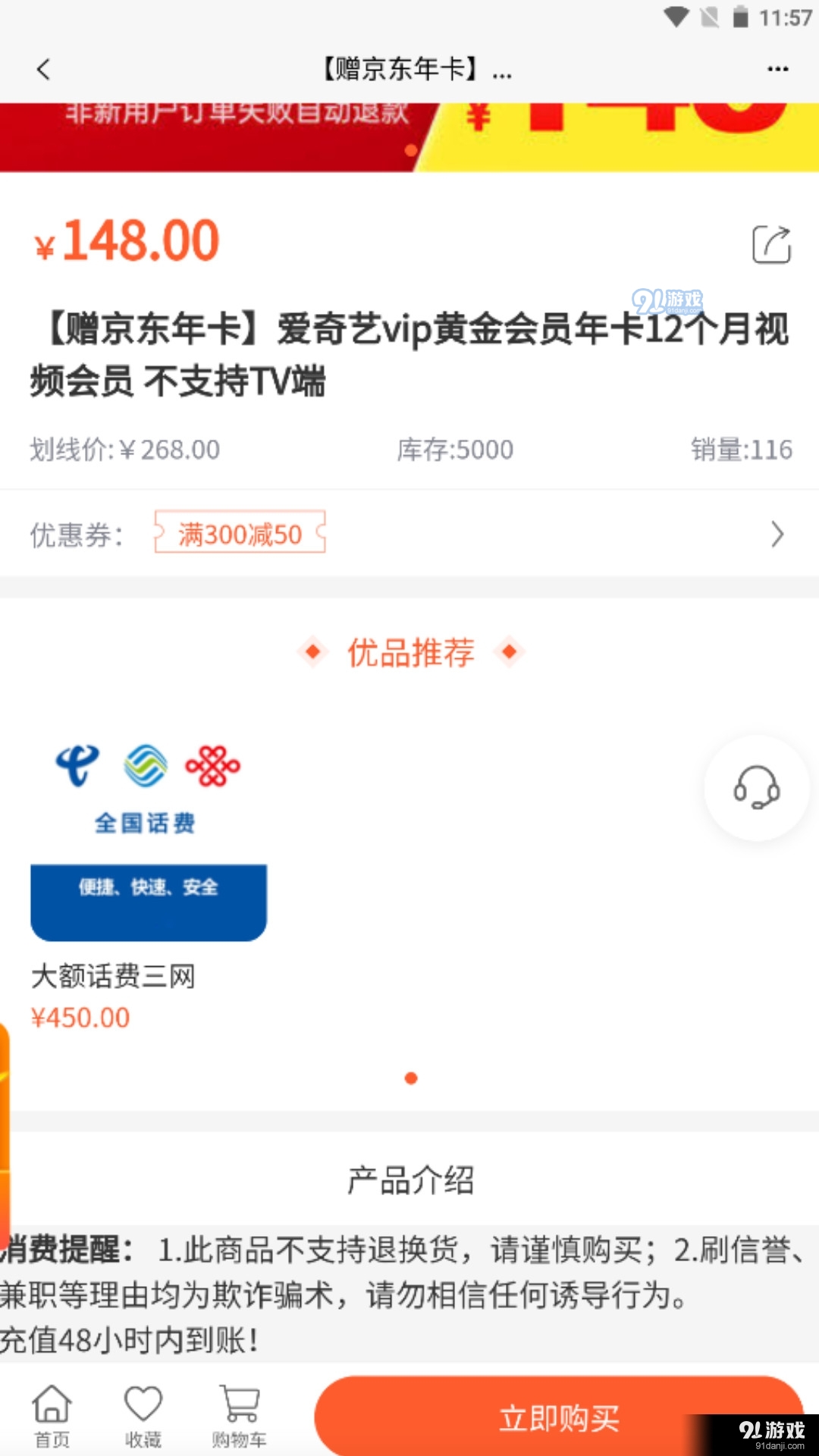Tap the back arrow to return
The height and width of the screenshot is (1456, 819).
tap(43, 69)
